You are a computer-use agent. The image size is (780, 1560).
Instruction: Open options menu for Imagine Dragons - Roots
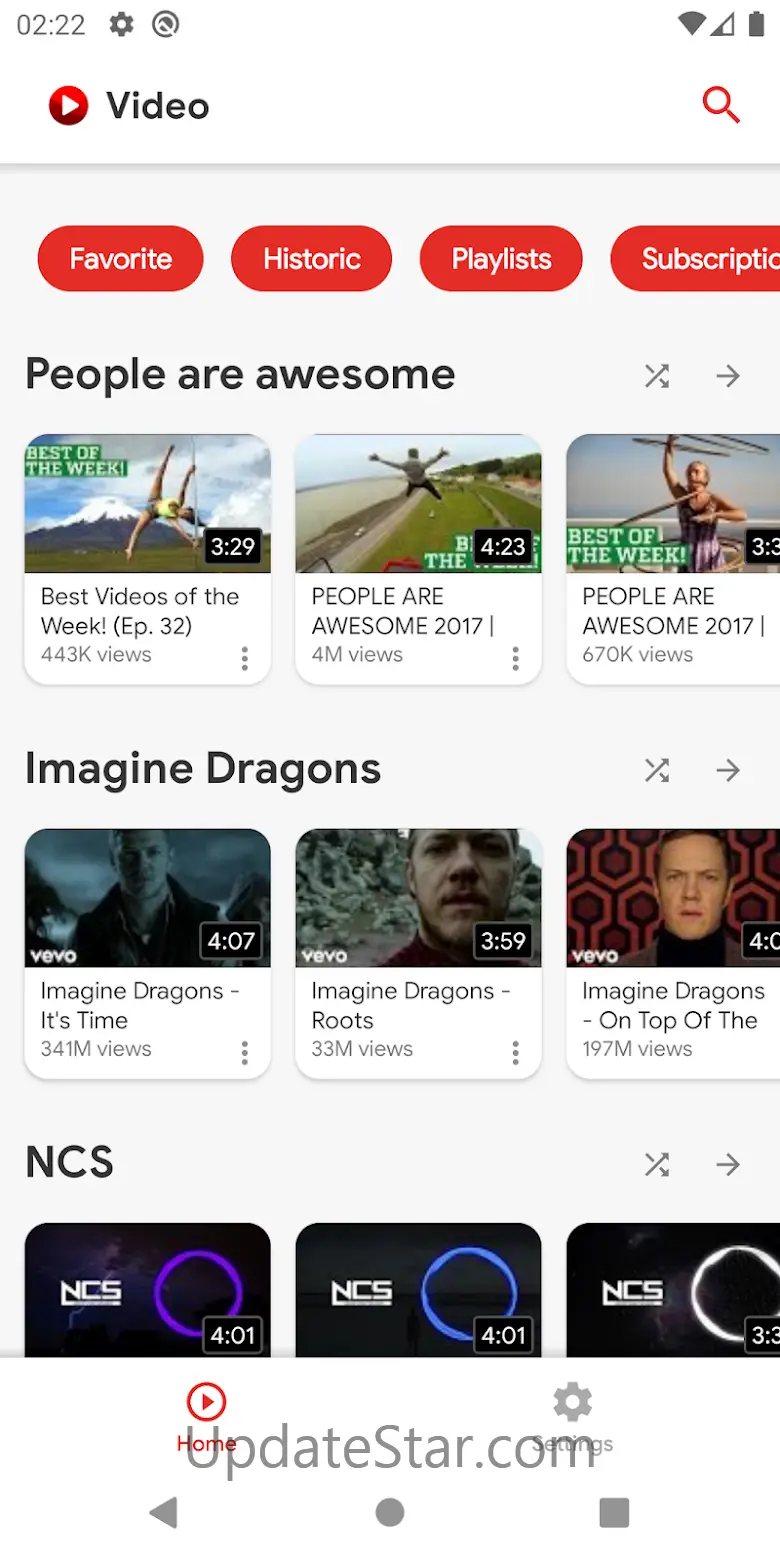pyautogui.click(x=516, y=1052)
